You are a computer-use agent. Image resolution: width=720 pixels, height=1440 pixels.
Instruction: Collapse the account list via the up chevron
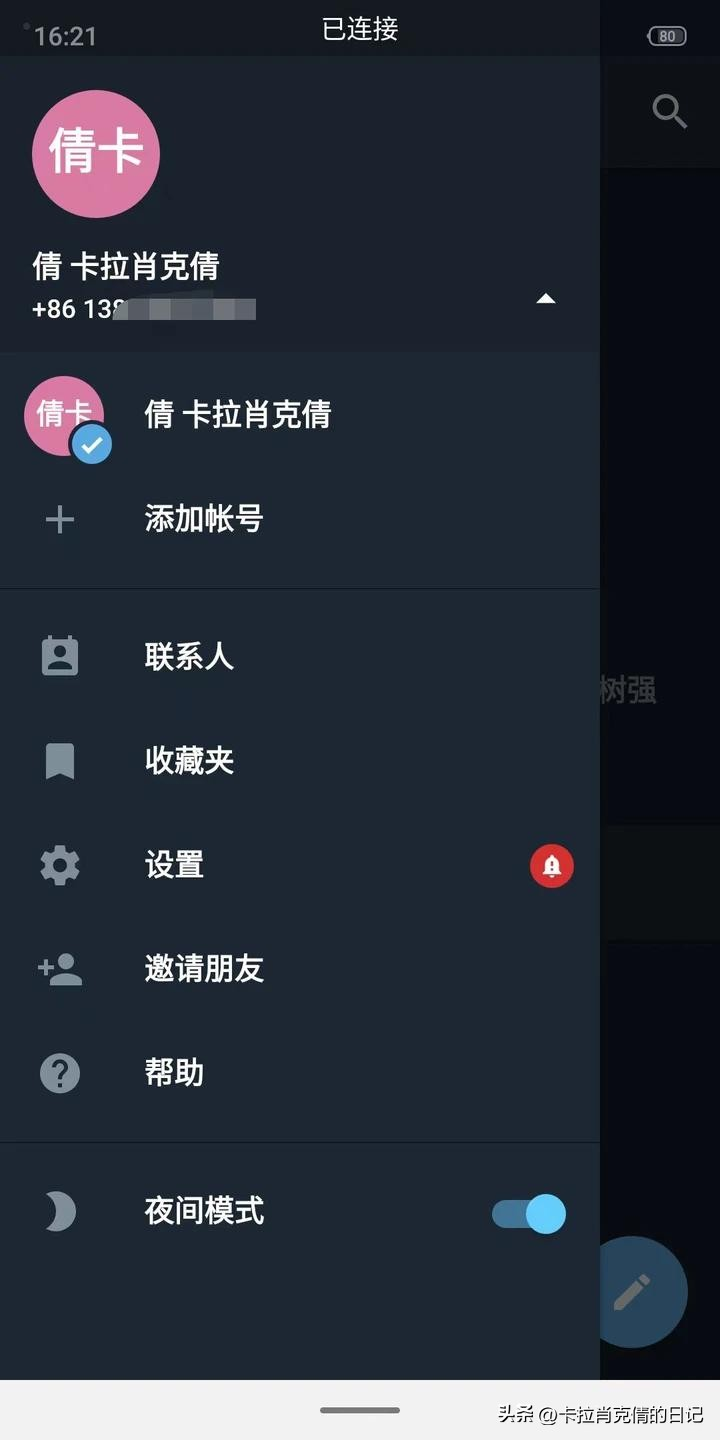pyautogui.click(x=546, y=298)
